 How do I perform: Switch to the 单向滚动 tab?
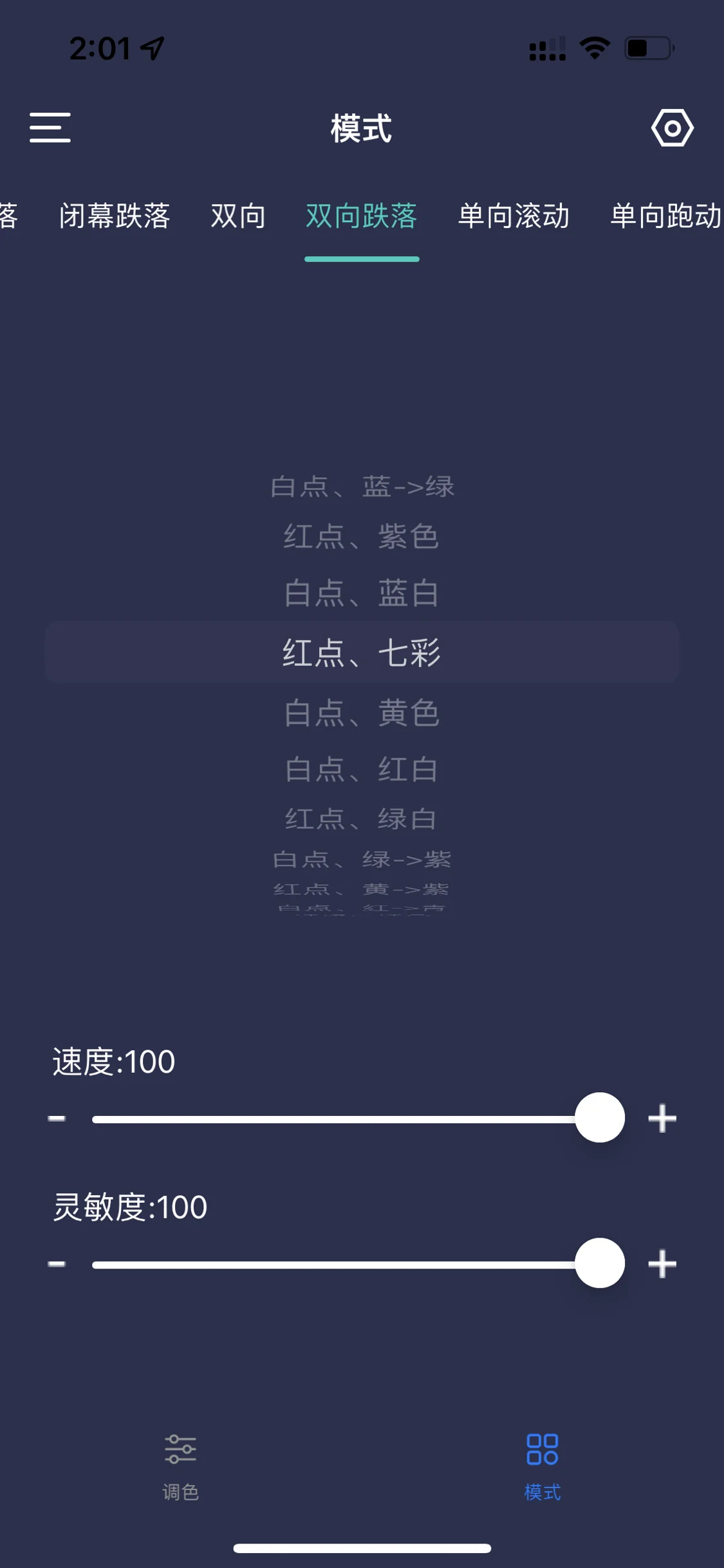[514, 216]
